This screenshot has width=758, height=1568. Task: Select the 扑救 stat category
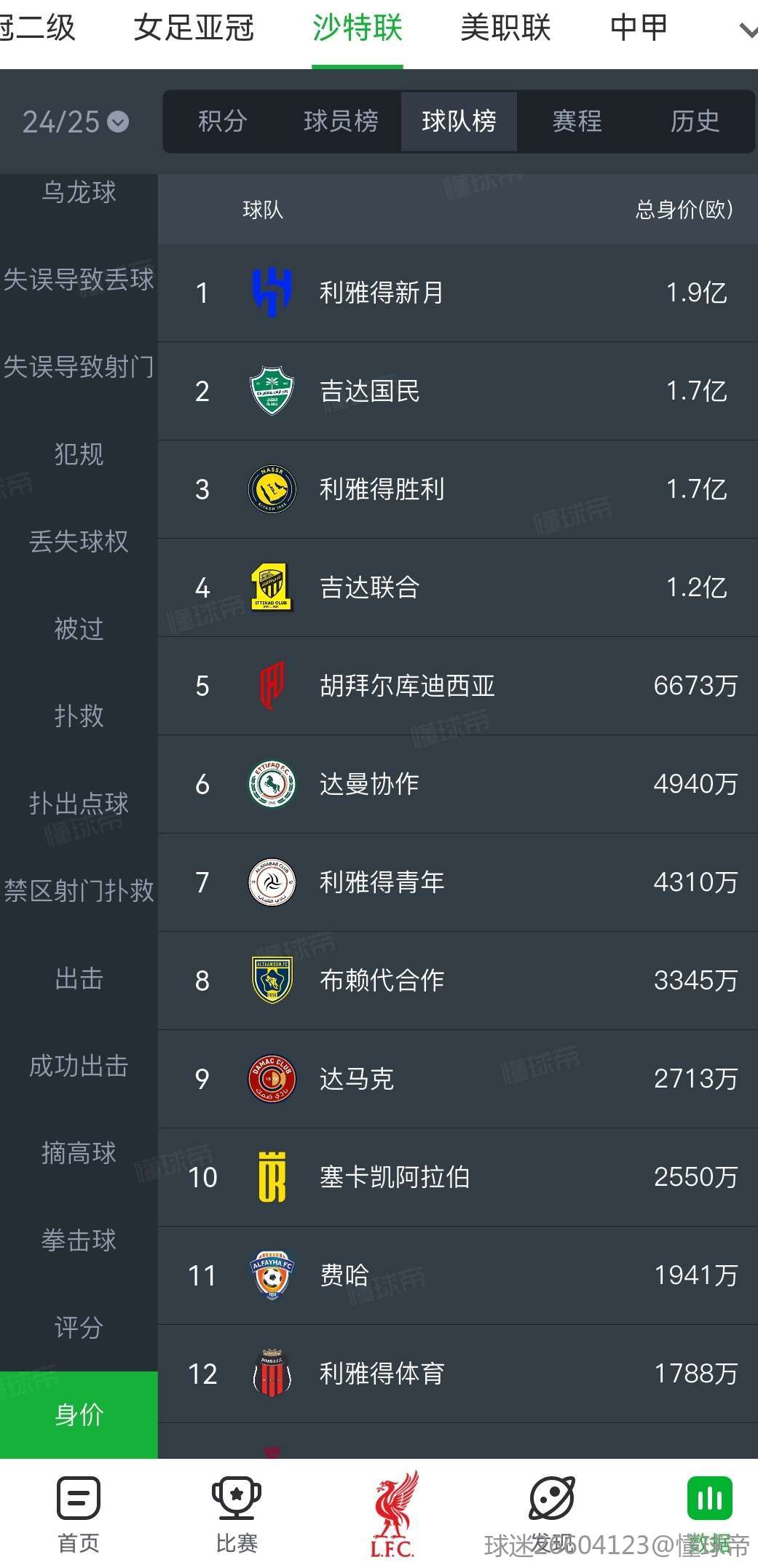(79, 716)
